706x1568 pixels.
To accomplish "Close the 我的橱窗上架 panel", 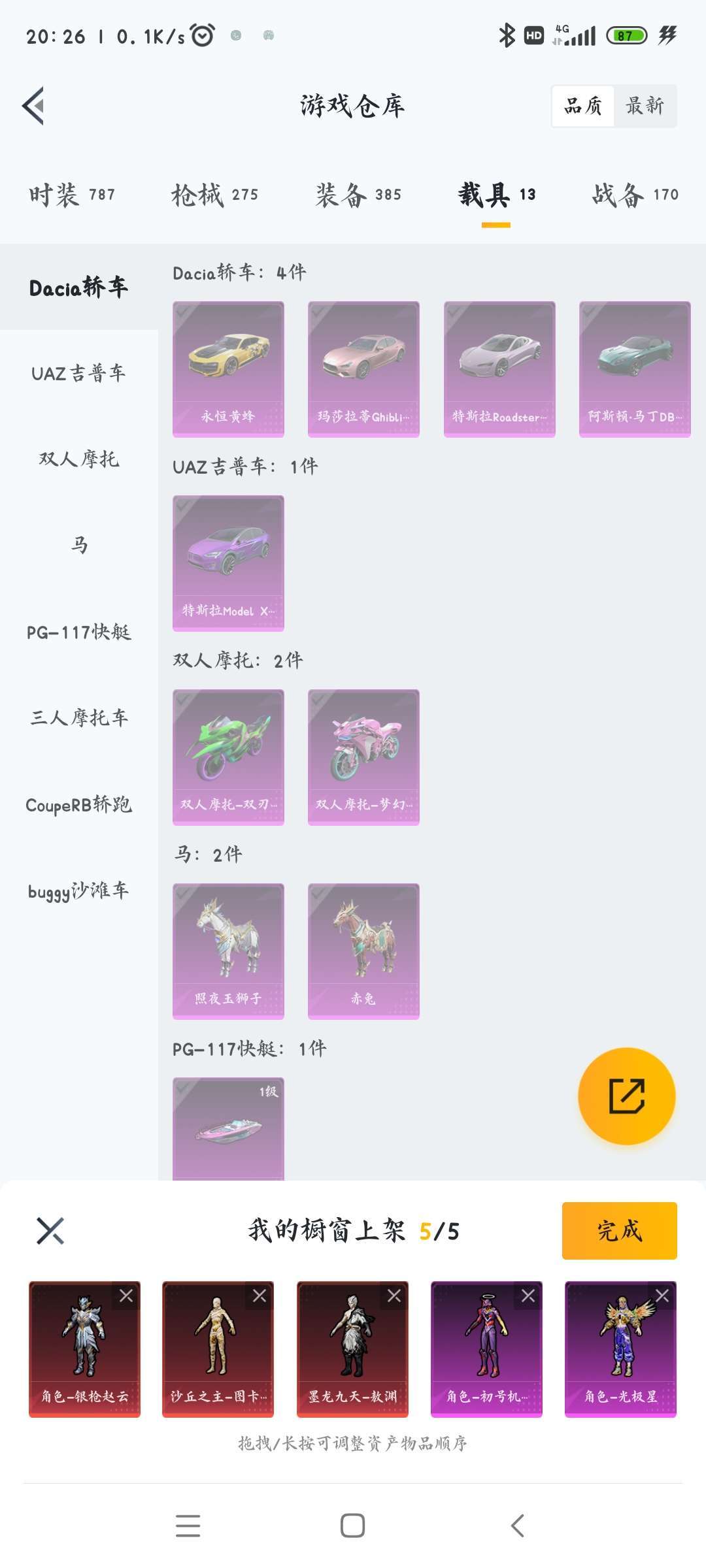I will [50, 1231].
